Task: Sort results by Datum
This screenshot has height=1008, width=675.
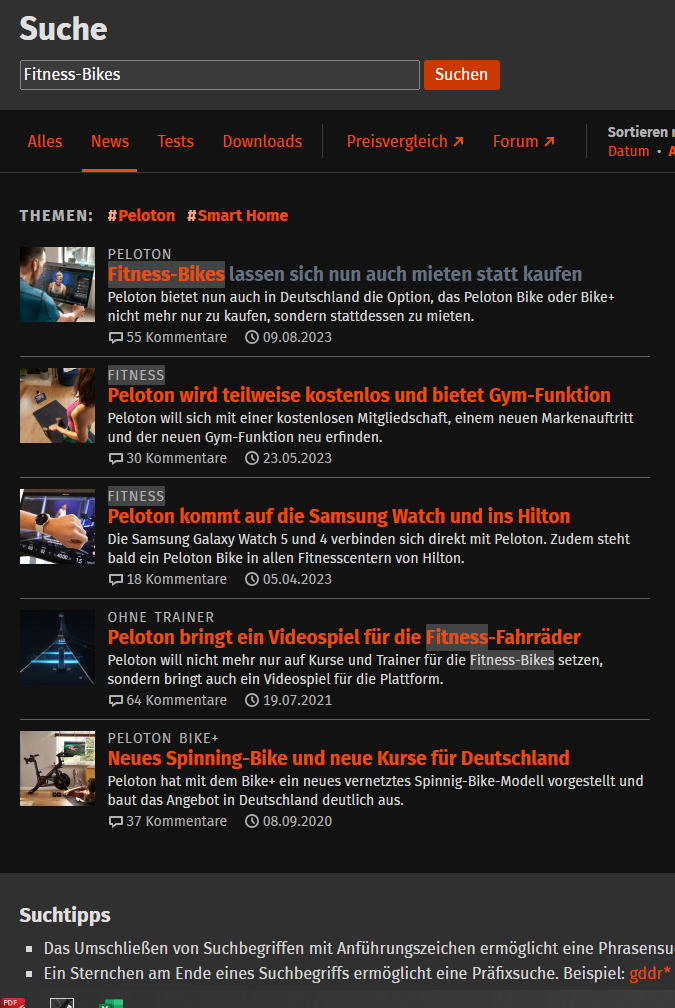Action: 628,151
